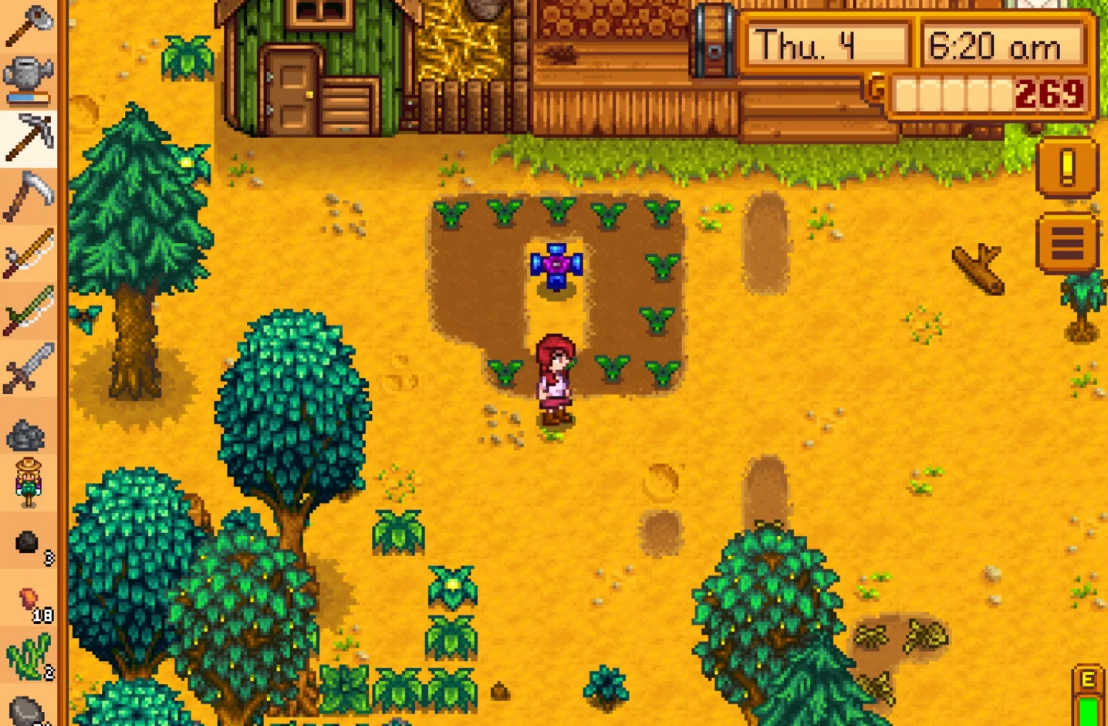Open the game menu button
Viewport: 1108px width, 726px height.
(1067, 241)
